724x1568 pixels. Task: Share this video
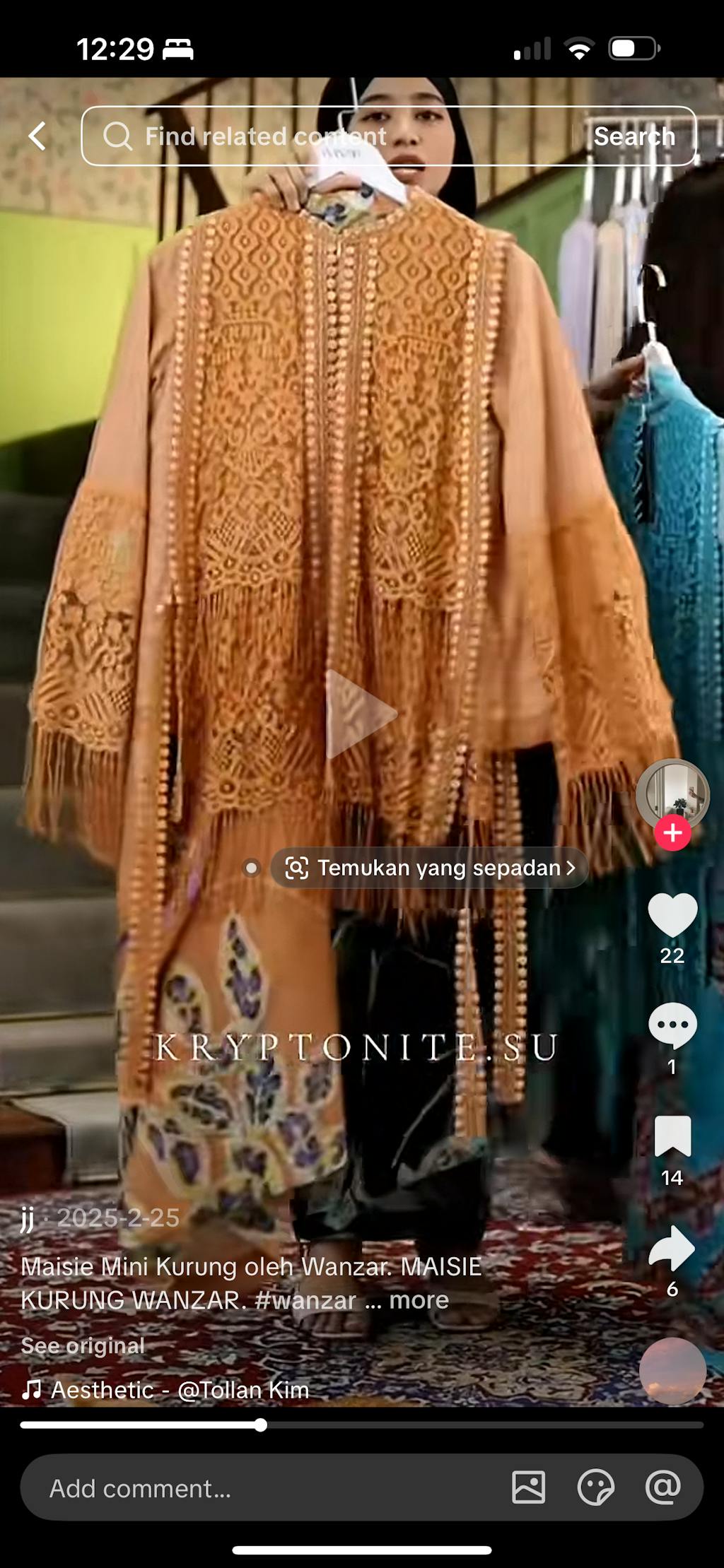(672, 1248)
